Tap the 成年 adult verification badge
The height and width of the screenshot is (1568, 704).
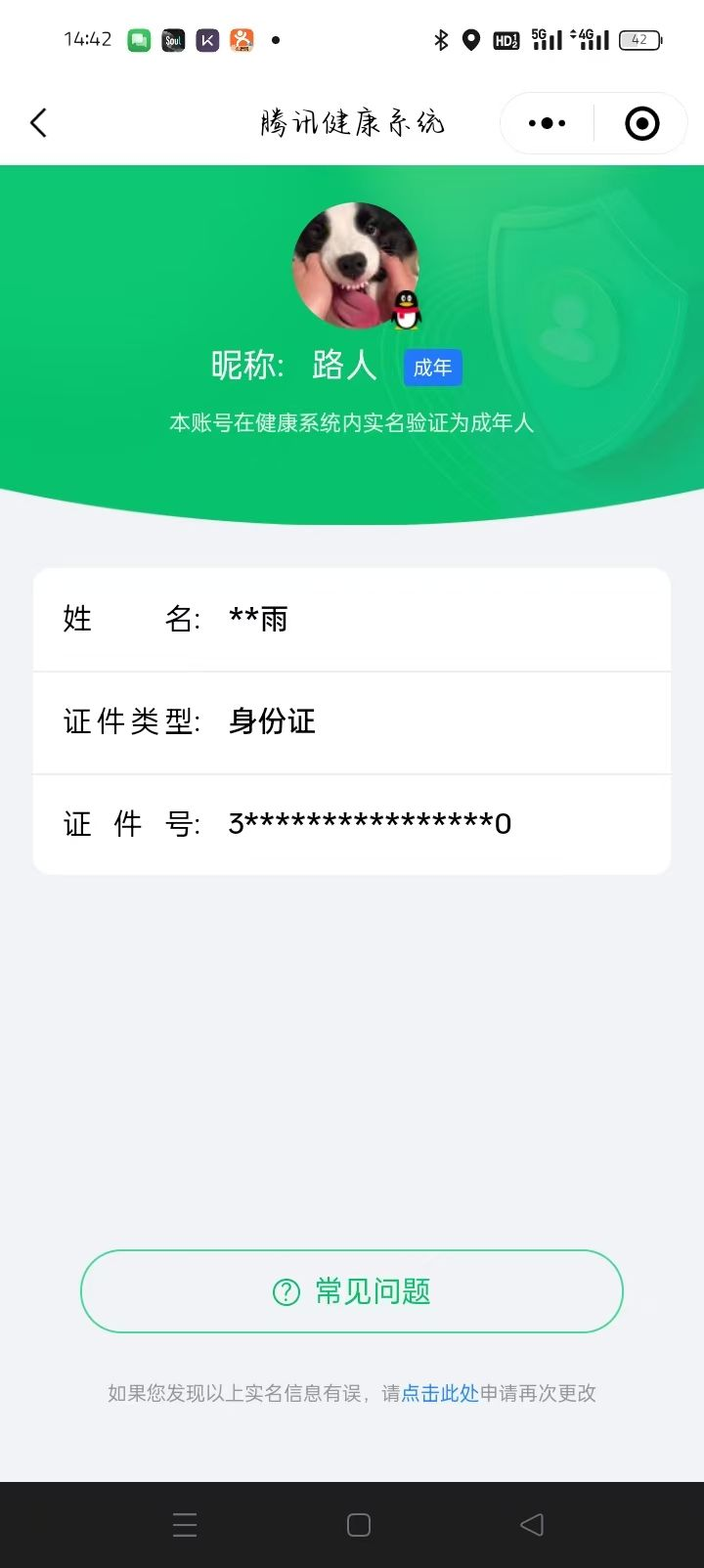(432, 367)
